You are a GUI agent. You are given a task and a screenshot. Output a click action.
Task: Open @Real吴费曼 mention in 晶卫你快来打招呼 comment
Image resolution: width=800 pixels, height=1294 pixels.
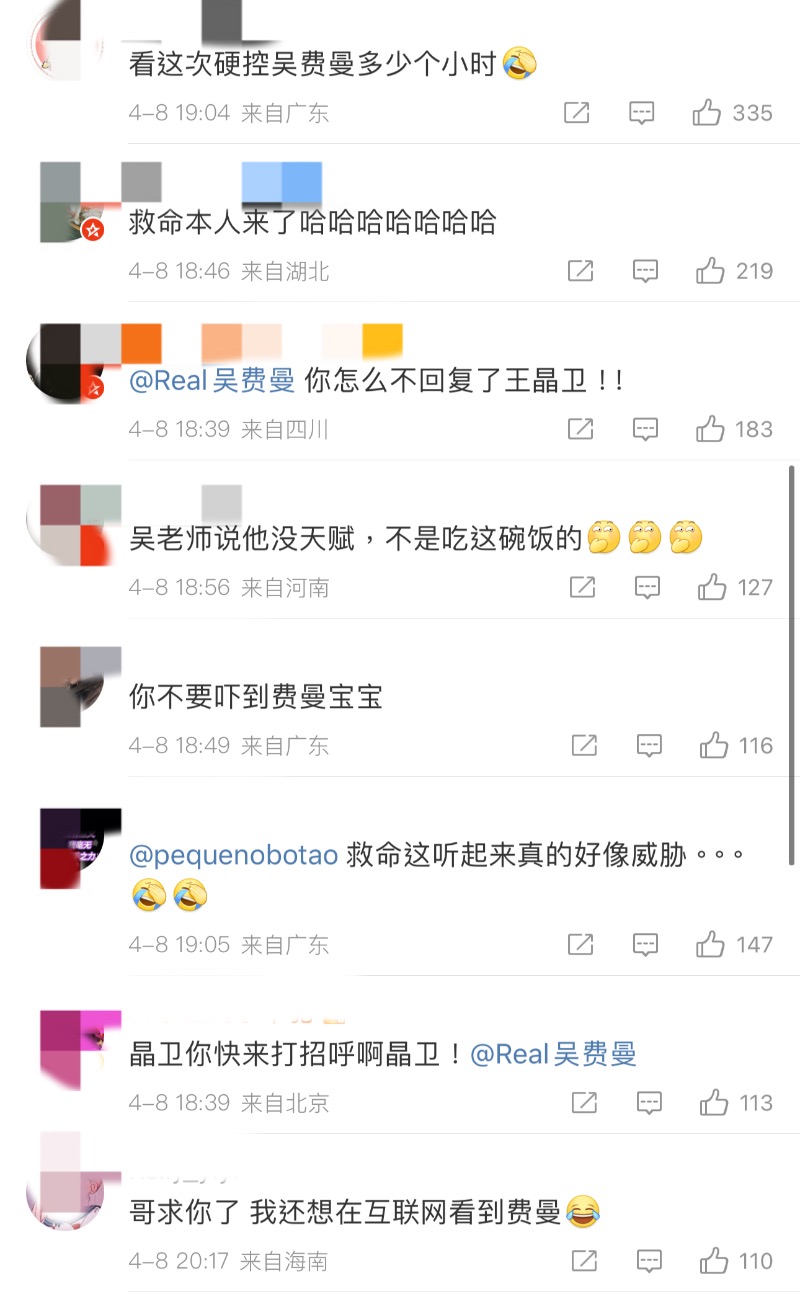tap(553, 1054)
